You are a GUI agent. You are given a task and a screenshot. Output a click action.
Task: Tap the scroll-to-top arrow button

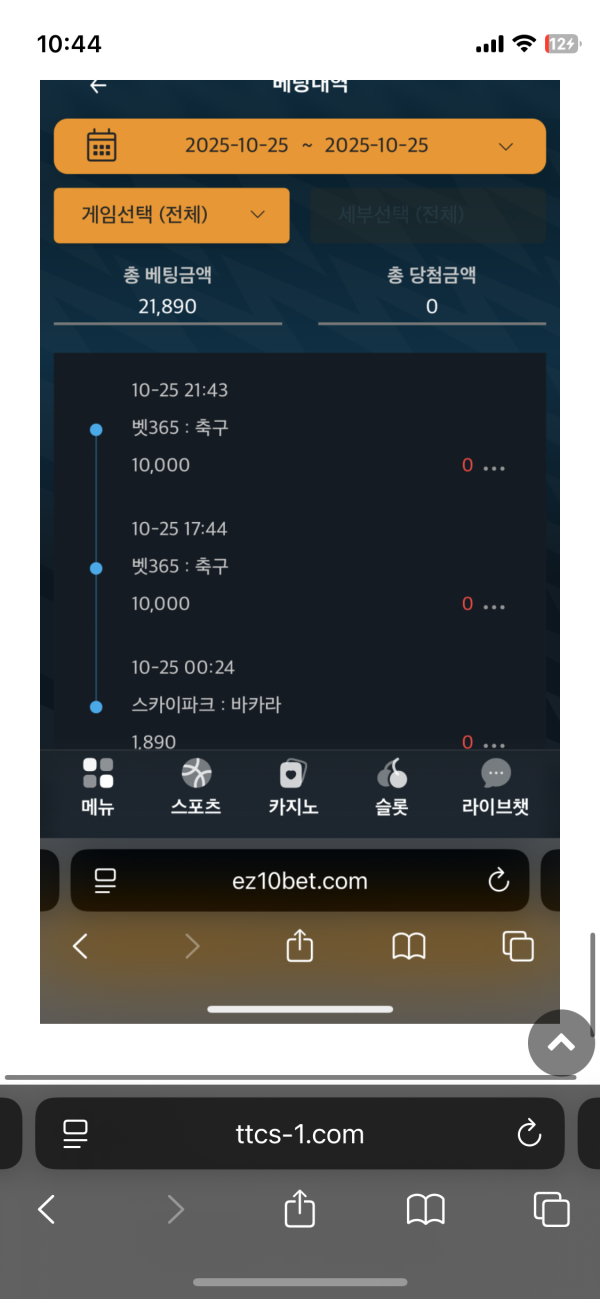click(x=561, y=1043)
